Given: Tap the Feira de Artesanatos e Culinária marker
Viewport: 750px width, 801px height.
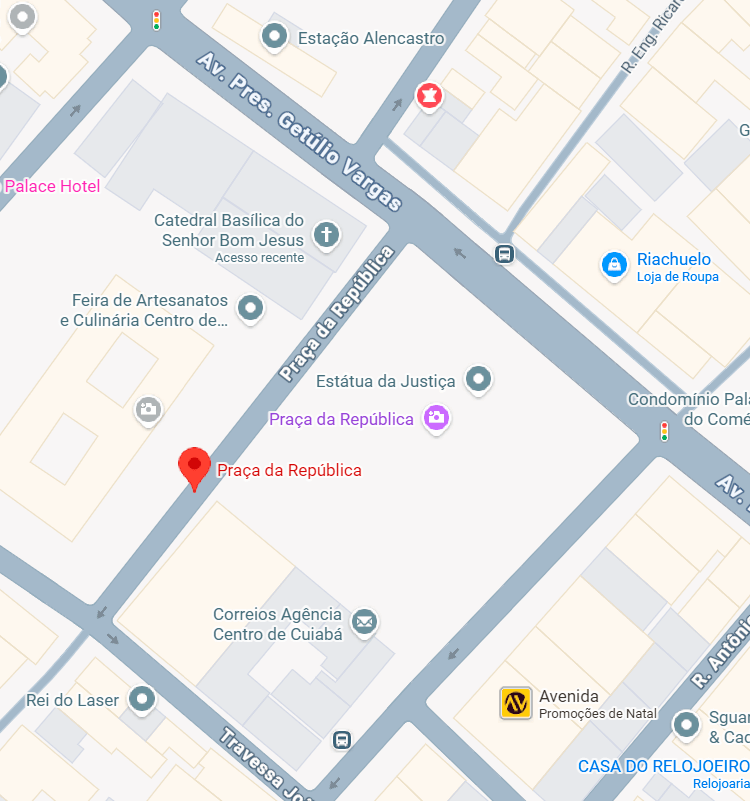Looking at the screenshot, I should [x=250, y=309].
